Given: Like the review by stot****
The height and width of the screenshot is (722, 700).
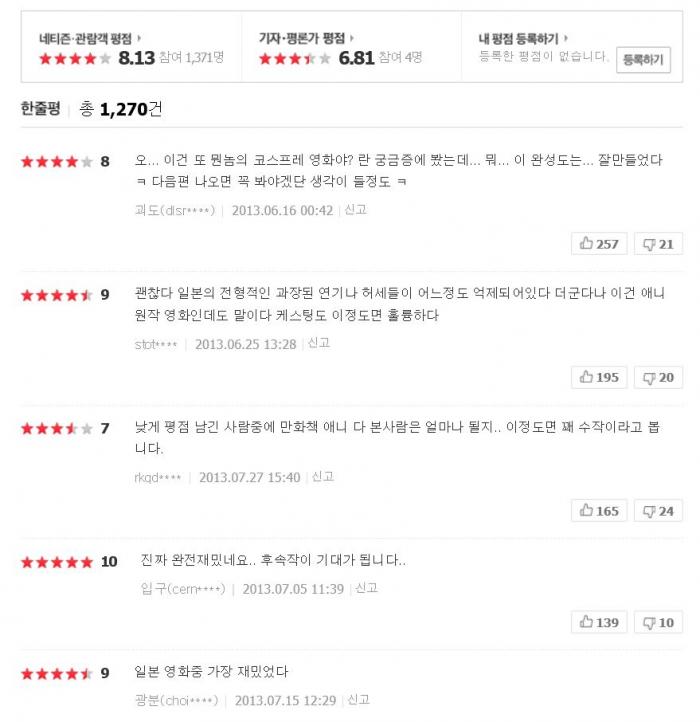Looking at the screenshot, I should (599, 377).
